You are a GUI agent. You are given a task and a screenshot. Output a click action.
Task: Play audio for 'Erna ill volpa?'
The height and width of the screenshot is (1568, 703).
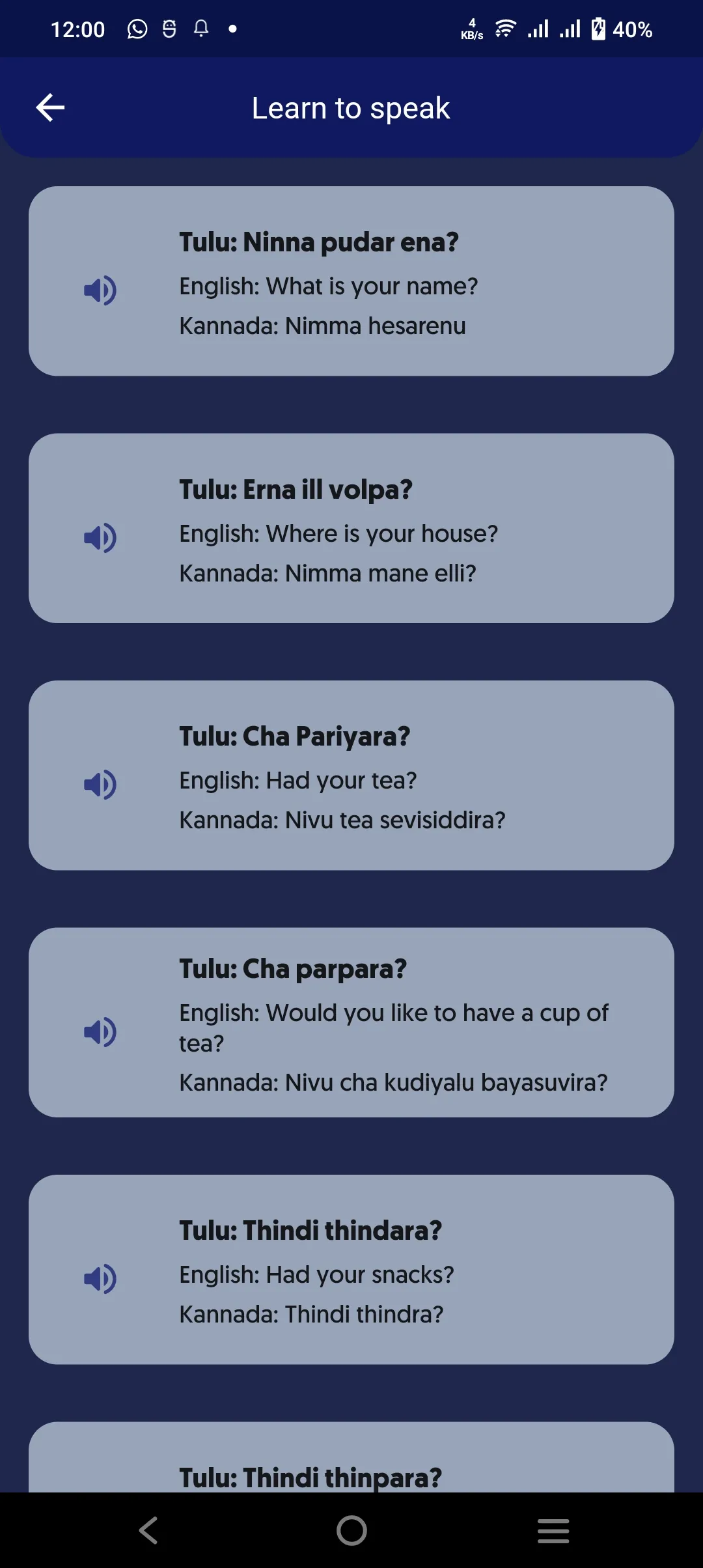(x=100, y=537)
